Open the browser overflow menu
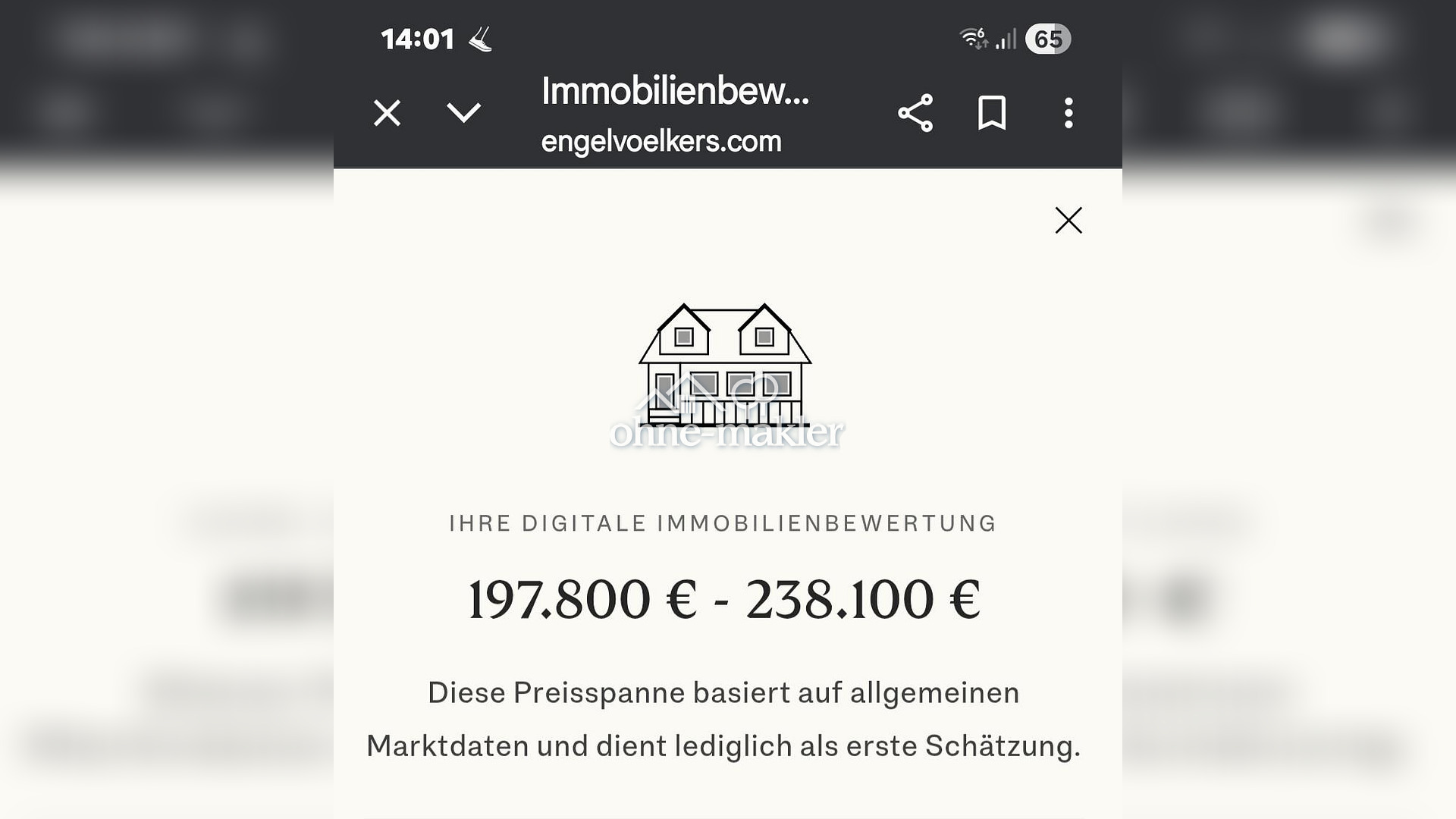The image size is (1456, 819). (1068, 114)
